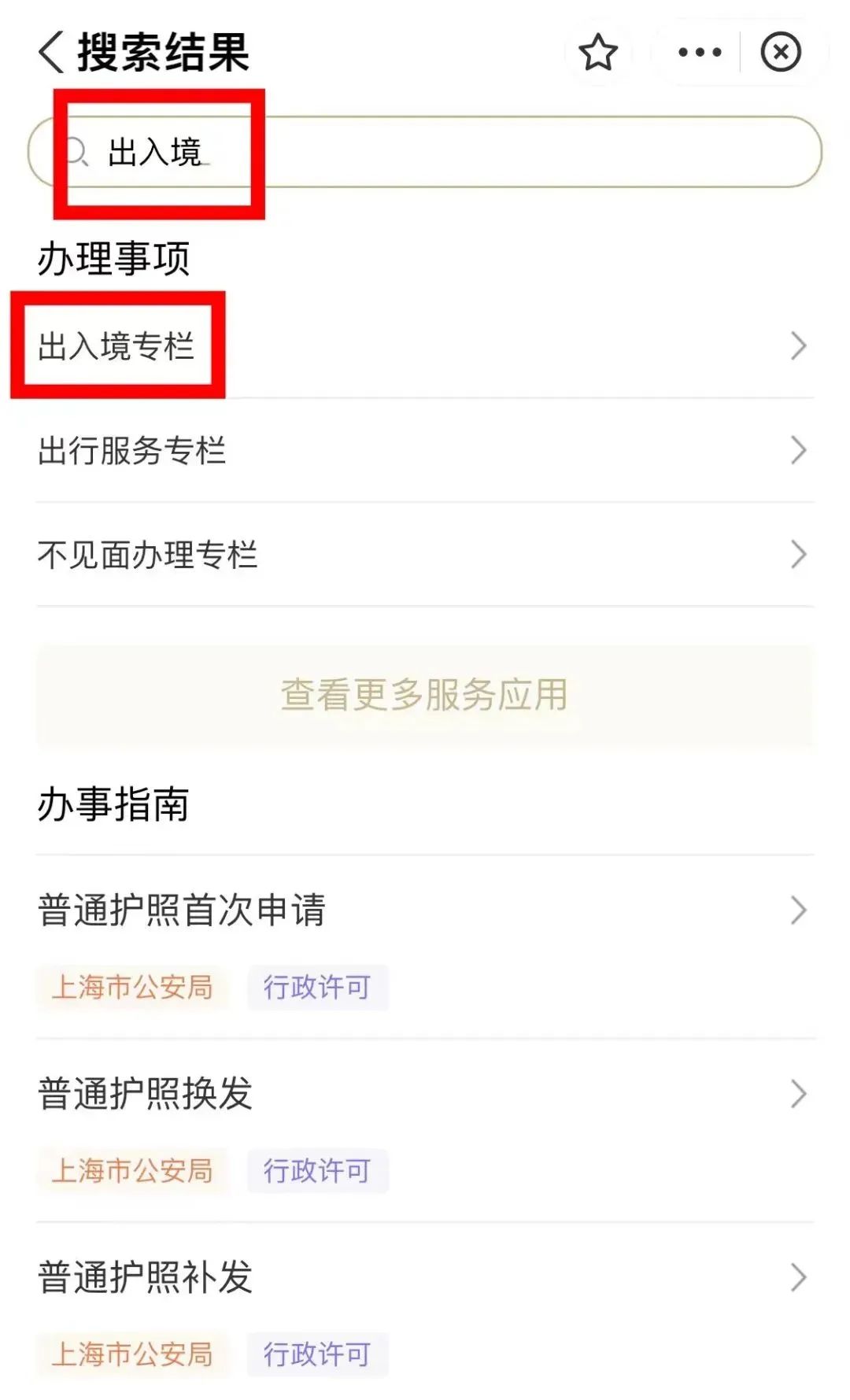850x1400 pixels.
Task: Tap 查看更多服务应用 button
Action: tap(425, 695)
